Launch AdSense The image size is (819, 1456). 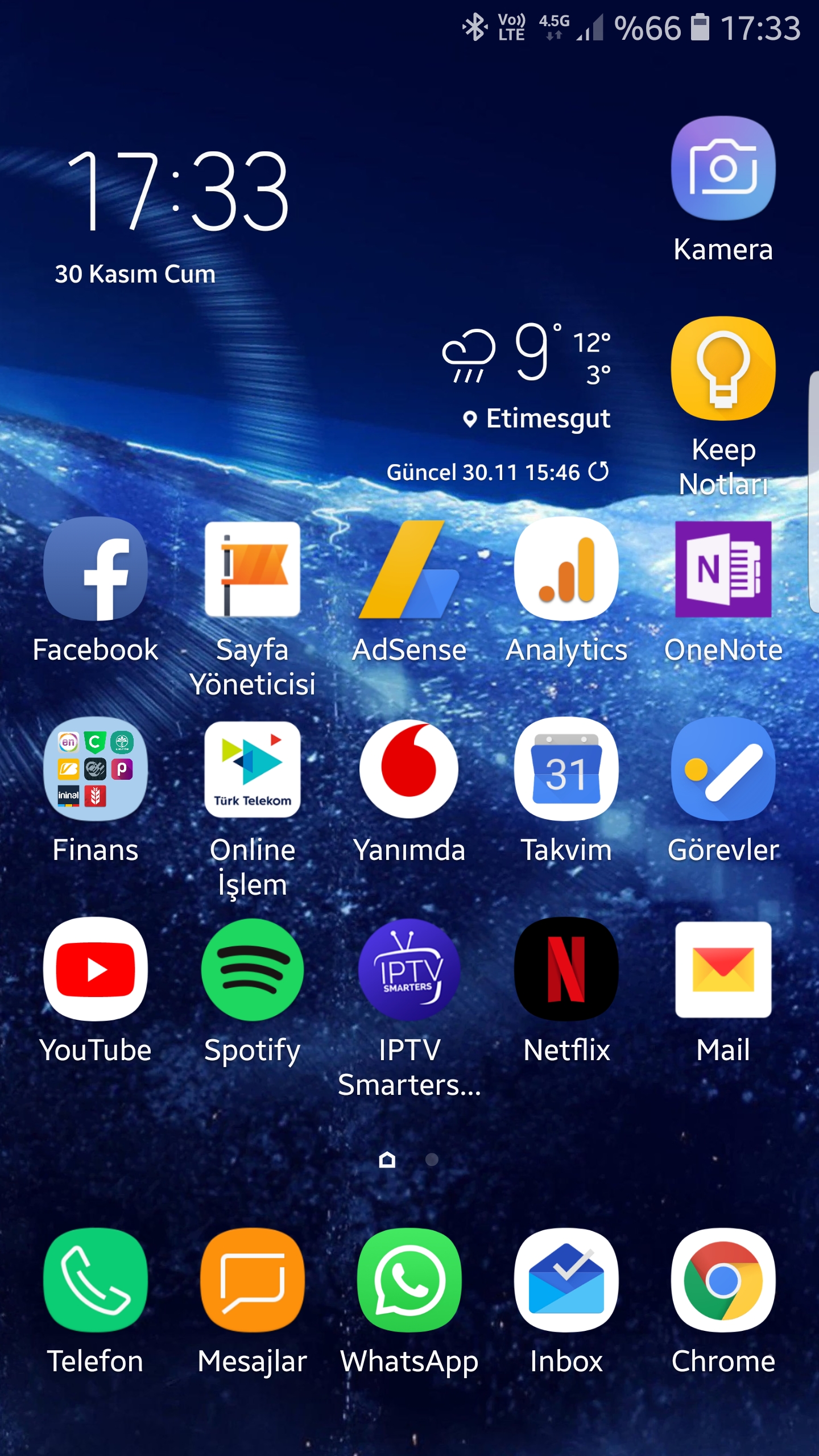409,569
